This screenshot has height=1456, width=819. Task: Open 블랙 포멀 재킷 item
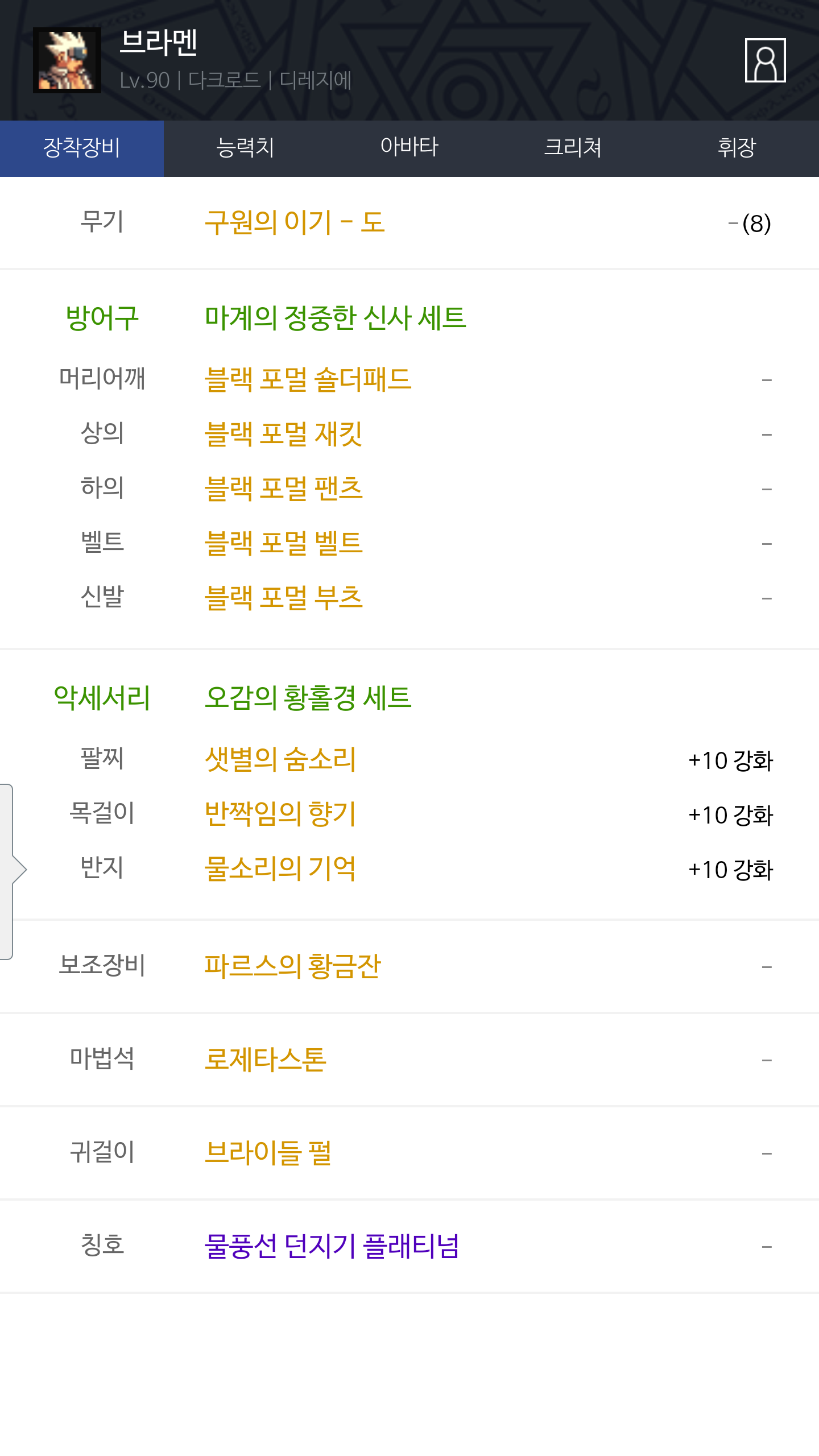coord(283,434)
